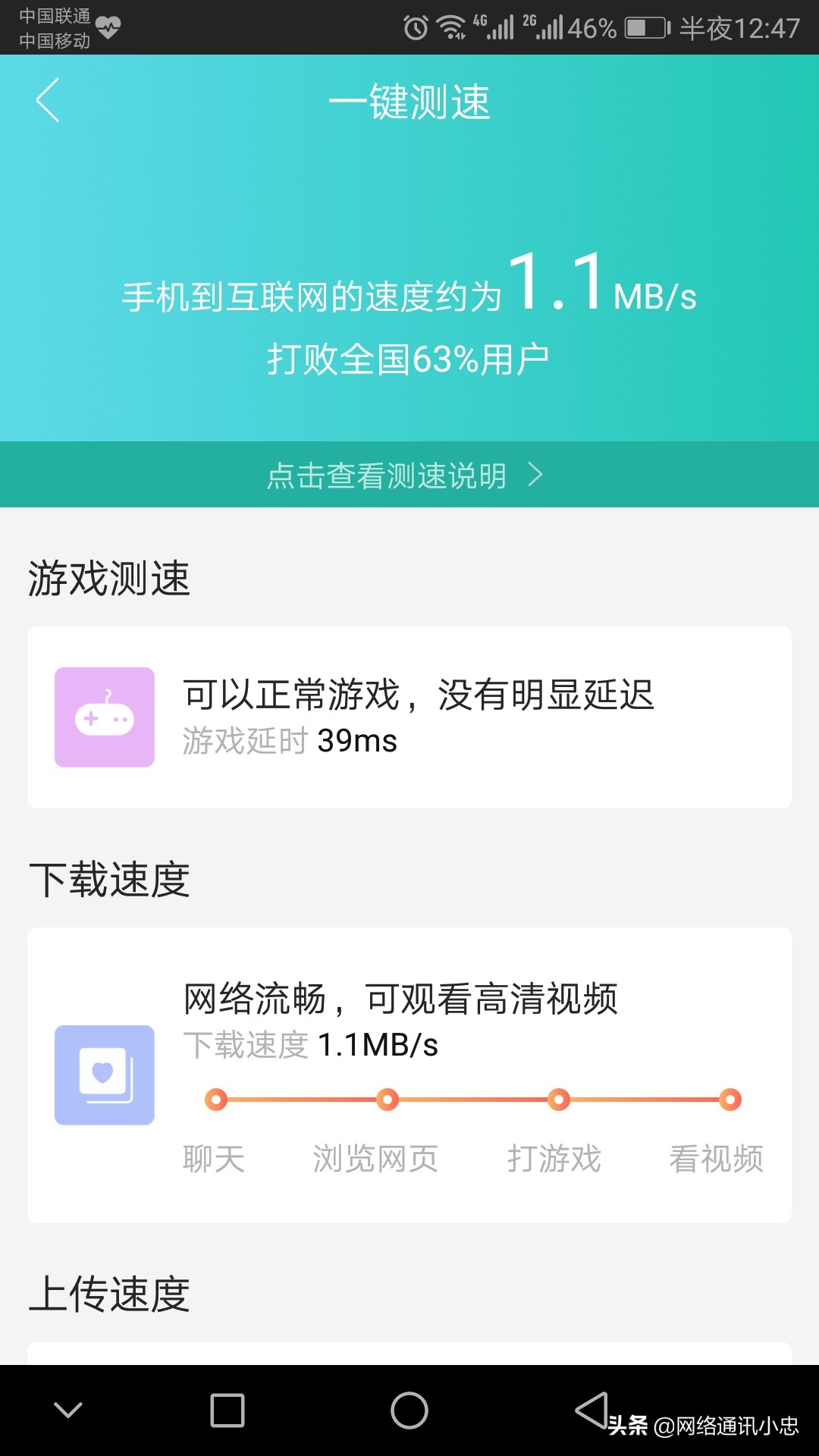Screen dimensions: 819x1456
Task: Select the 上传速度 section heading
Action: coord(109,1294)
